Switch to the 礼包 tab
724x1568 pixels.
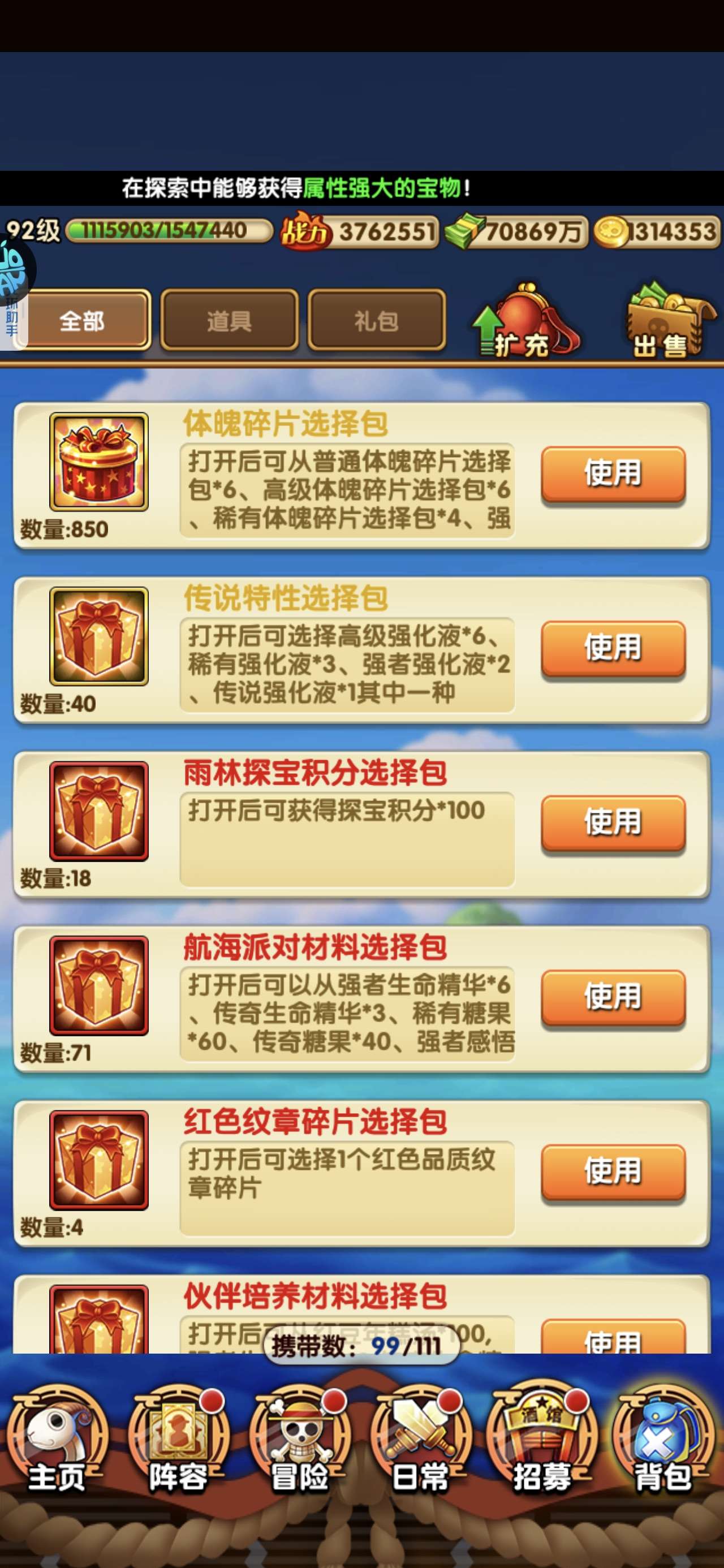(376, 320)
